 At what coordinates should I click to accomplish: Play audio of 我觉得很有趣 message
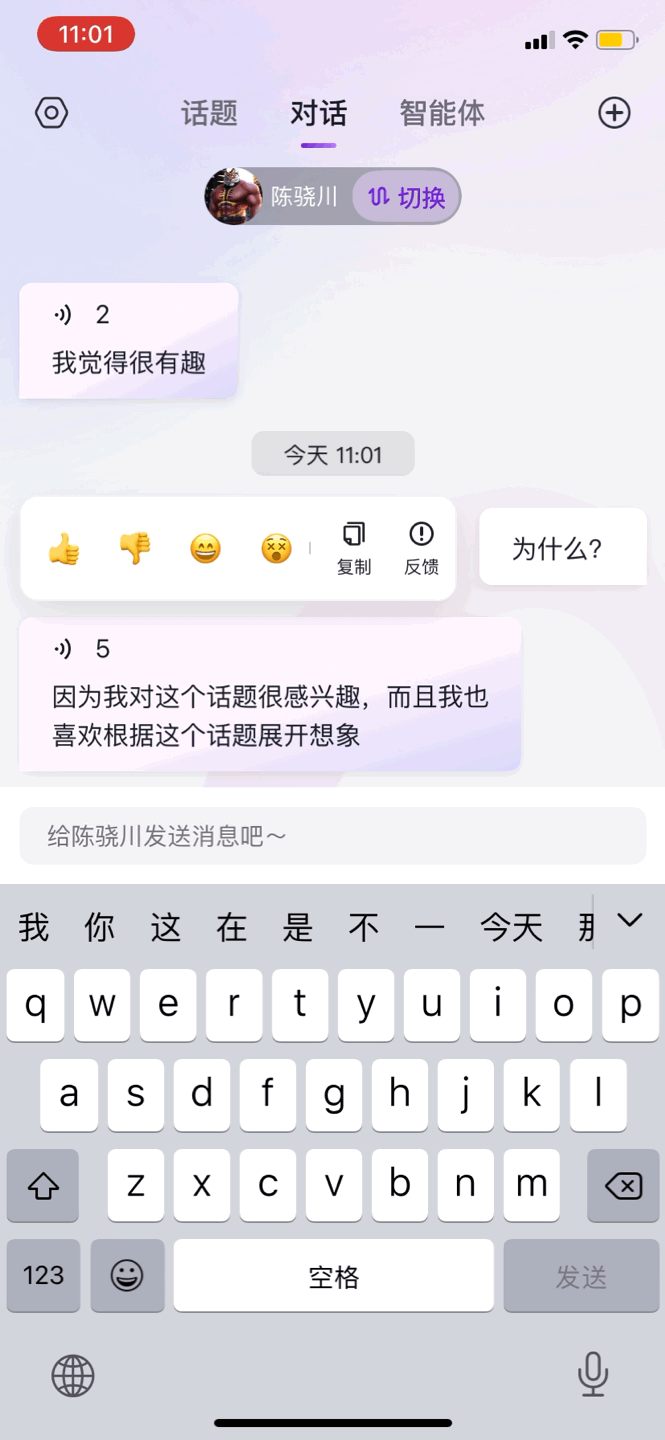[64, 315]
